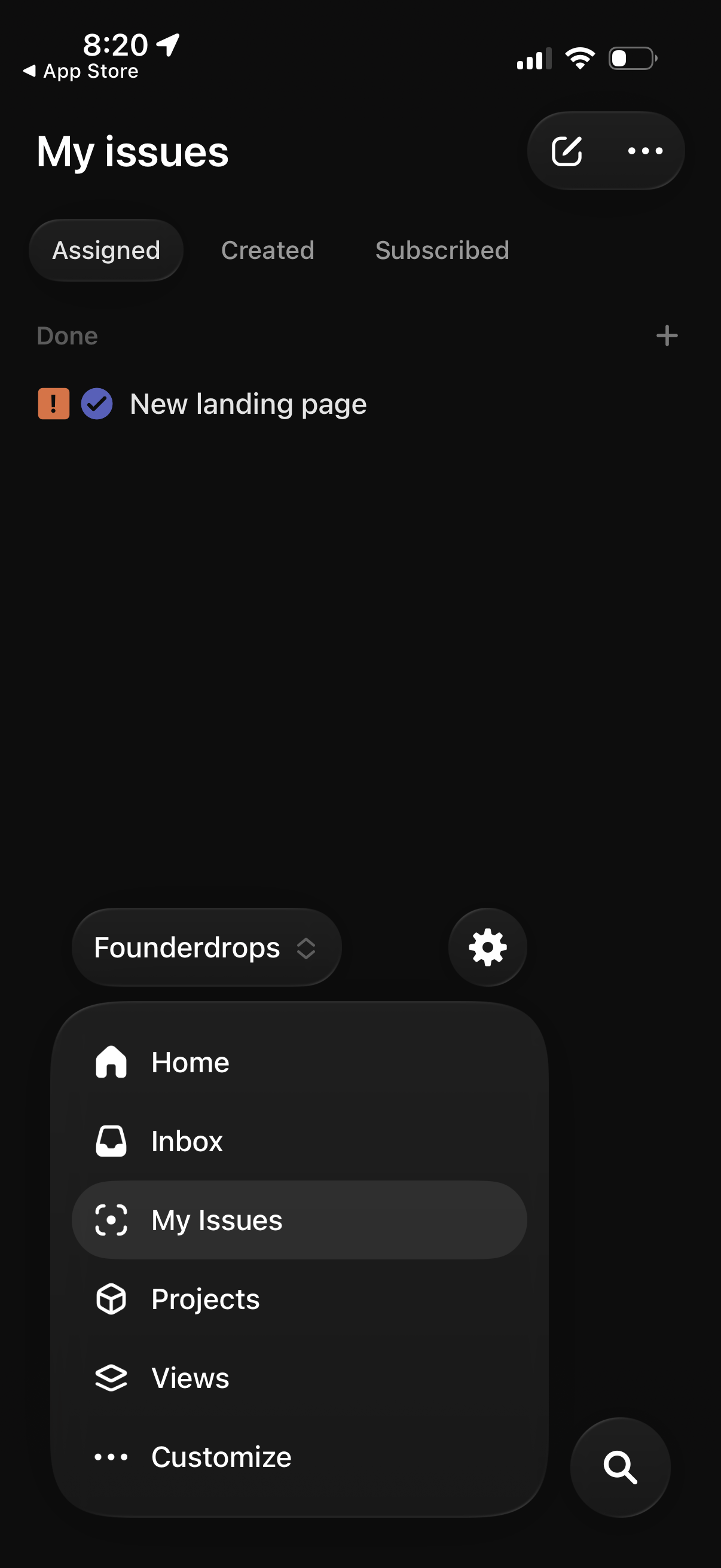Expand the overflow ellipsis menu
Screen dimensions: 721x1568
pyautogui.click(x=644, y=150)
